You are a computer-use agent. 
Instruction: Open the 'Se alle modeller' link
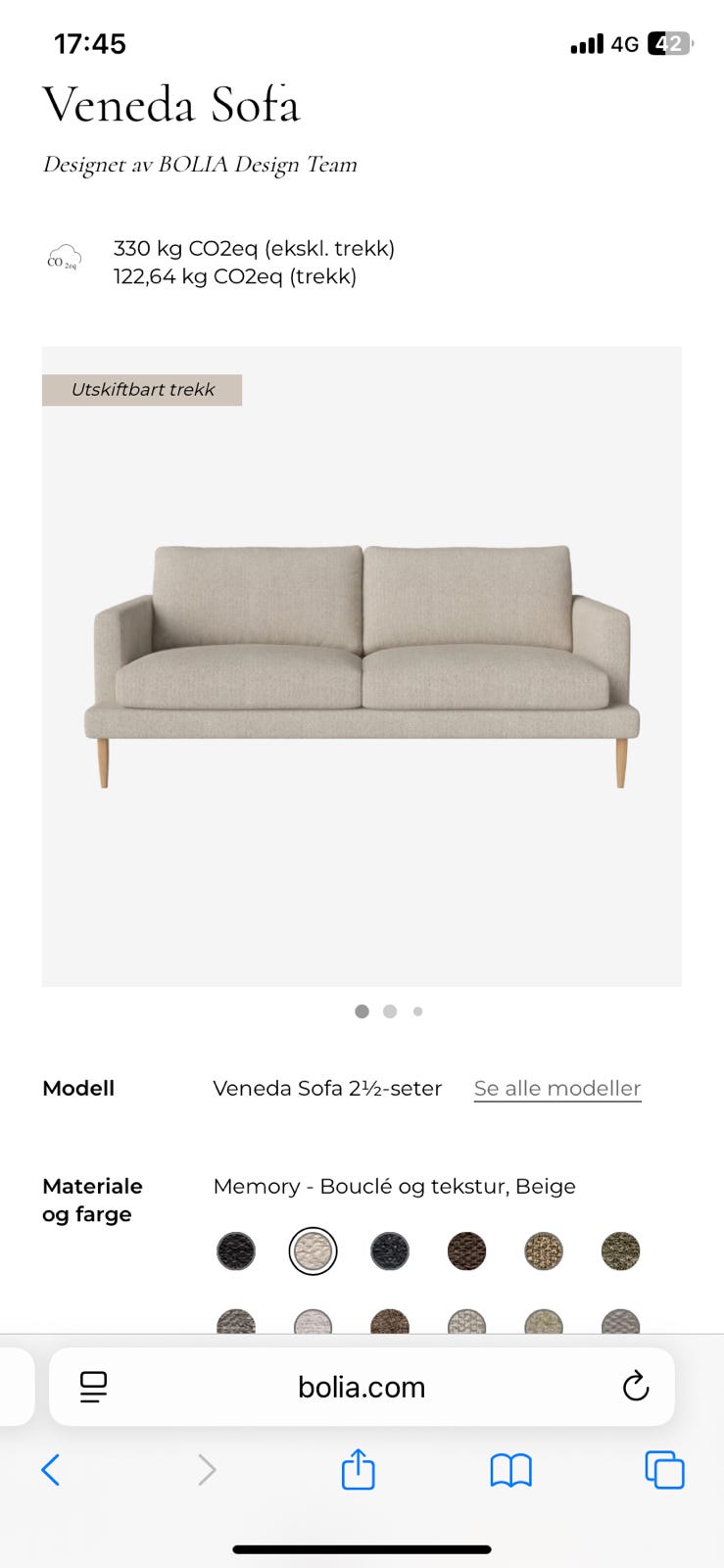(x=557, y=1088)
